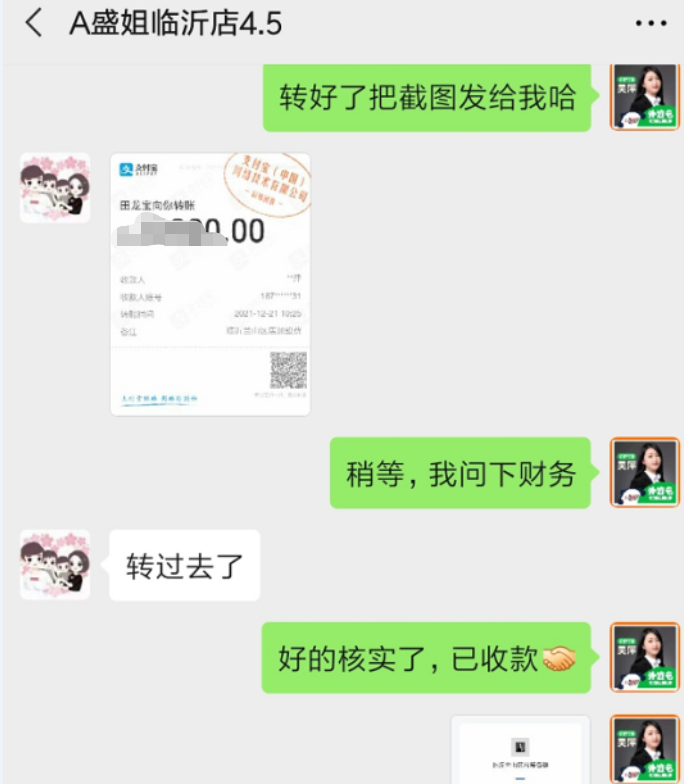Tap the sender's avatar beside 稍等，我问下财务
This screenshot has height=784, width=684.
point(645,472)
